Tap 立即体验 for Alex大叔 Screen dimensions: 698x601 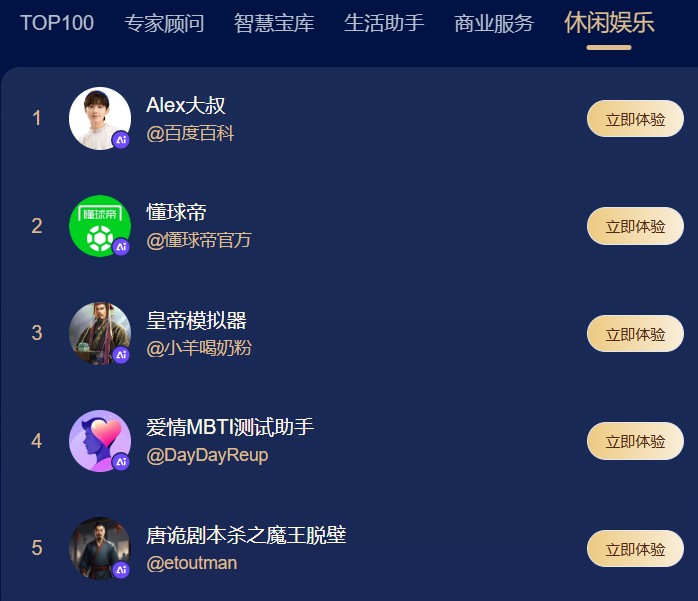click(x=635, y=119)
